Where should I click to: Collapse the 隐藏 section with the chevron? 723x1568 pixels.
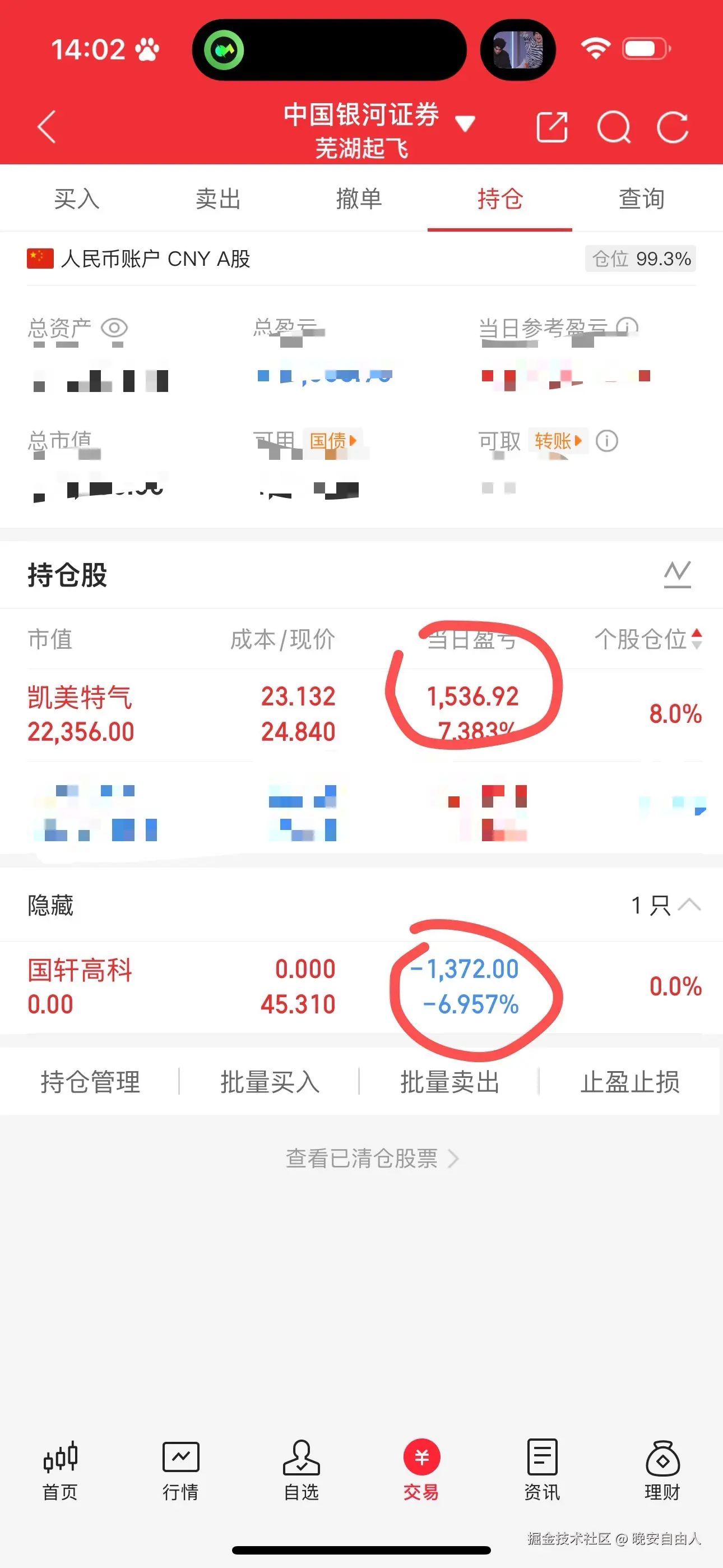688,905
